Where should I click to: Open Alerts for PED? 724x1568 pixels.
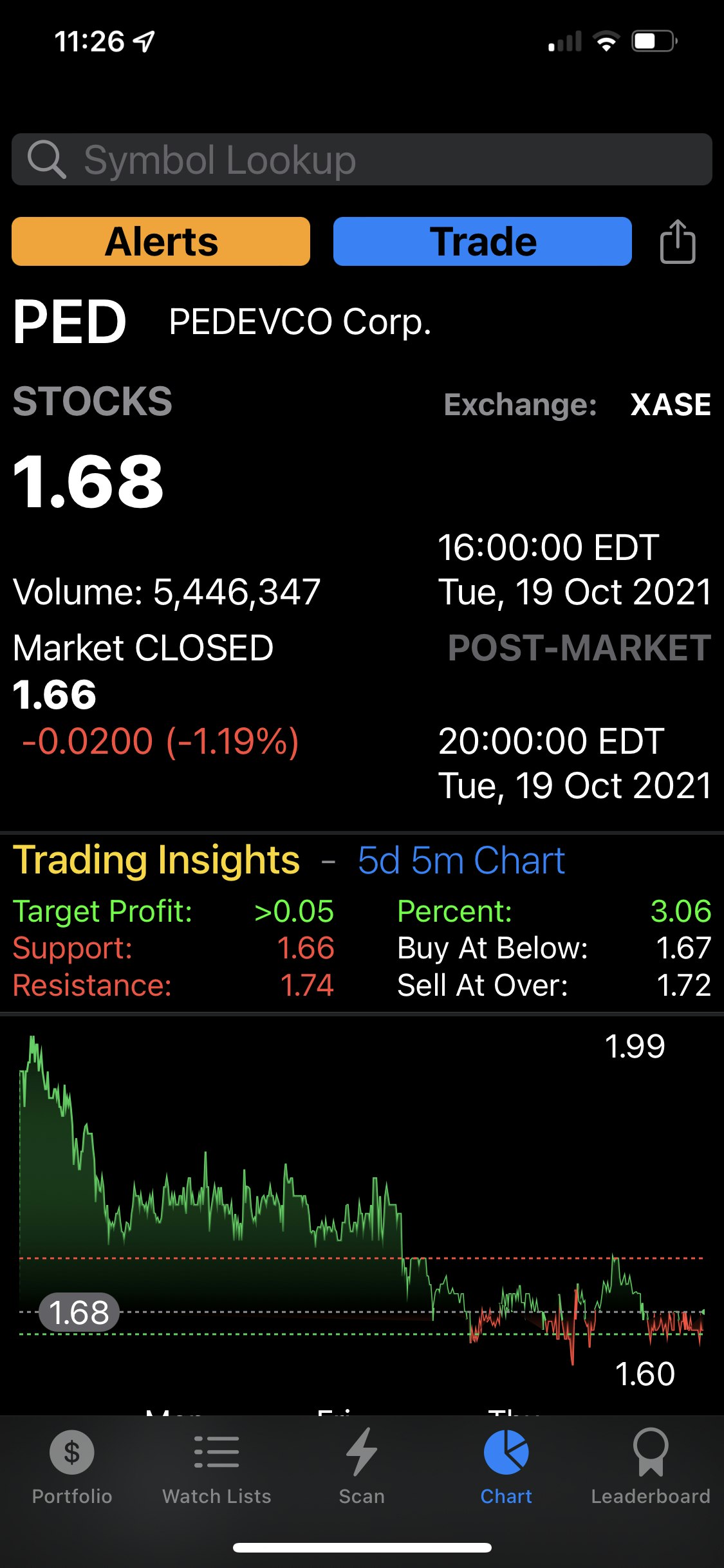[161, 241]
